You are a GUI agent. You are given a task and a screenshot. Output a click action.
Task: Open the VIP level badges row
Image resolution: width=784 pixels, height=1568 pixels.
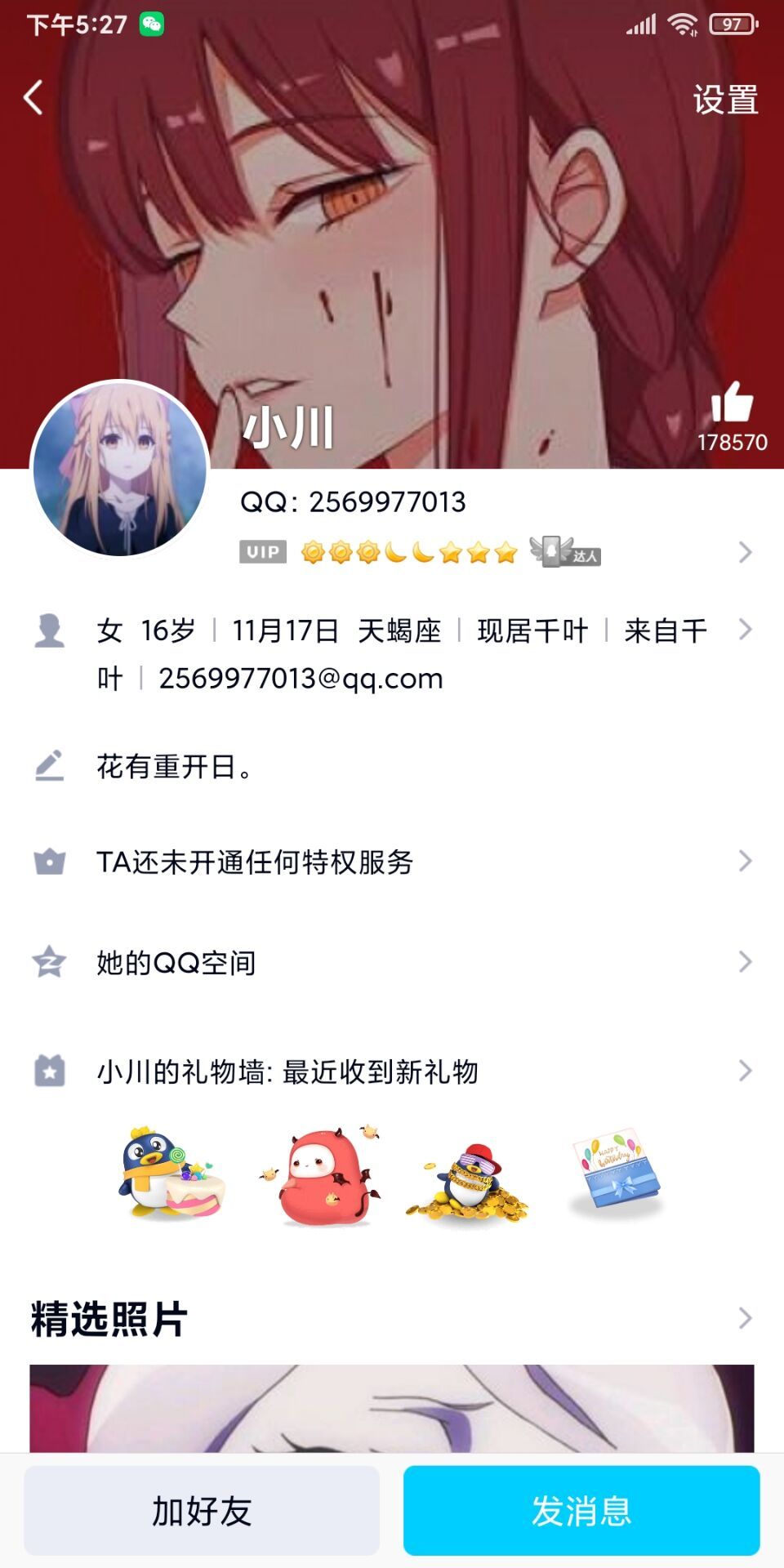[x=496, y=552]
